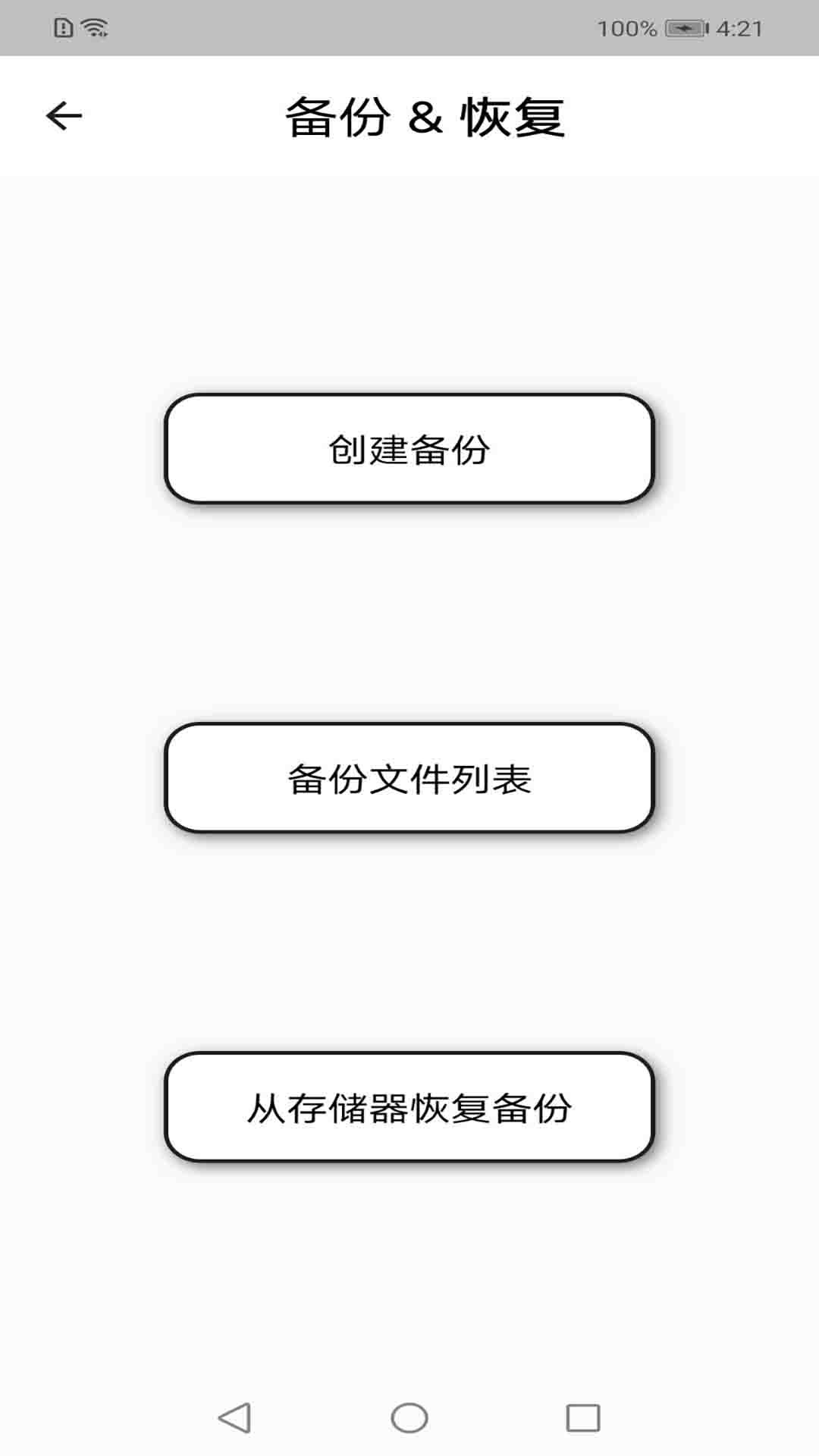
Task: View the backup file list
Action: point(409,778)
